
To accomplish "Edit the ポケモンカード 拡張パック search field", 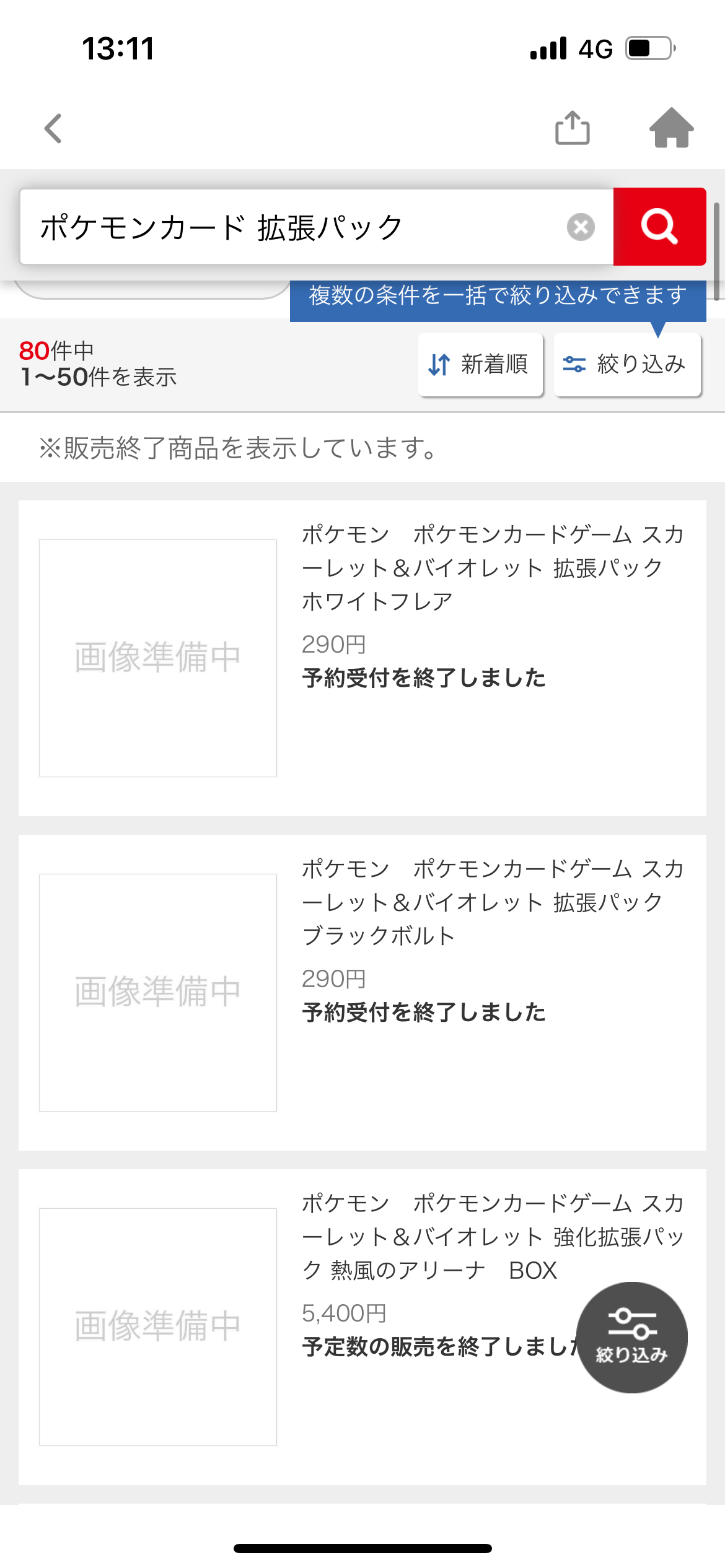I will (x=291, y=227).
